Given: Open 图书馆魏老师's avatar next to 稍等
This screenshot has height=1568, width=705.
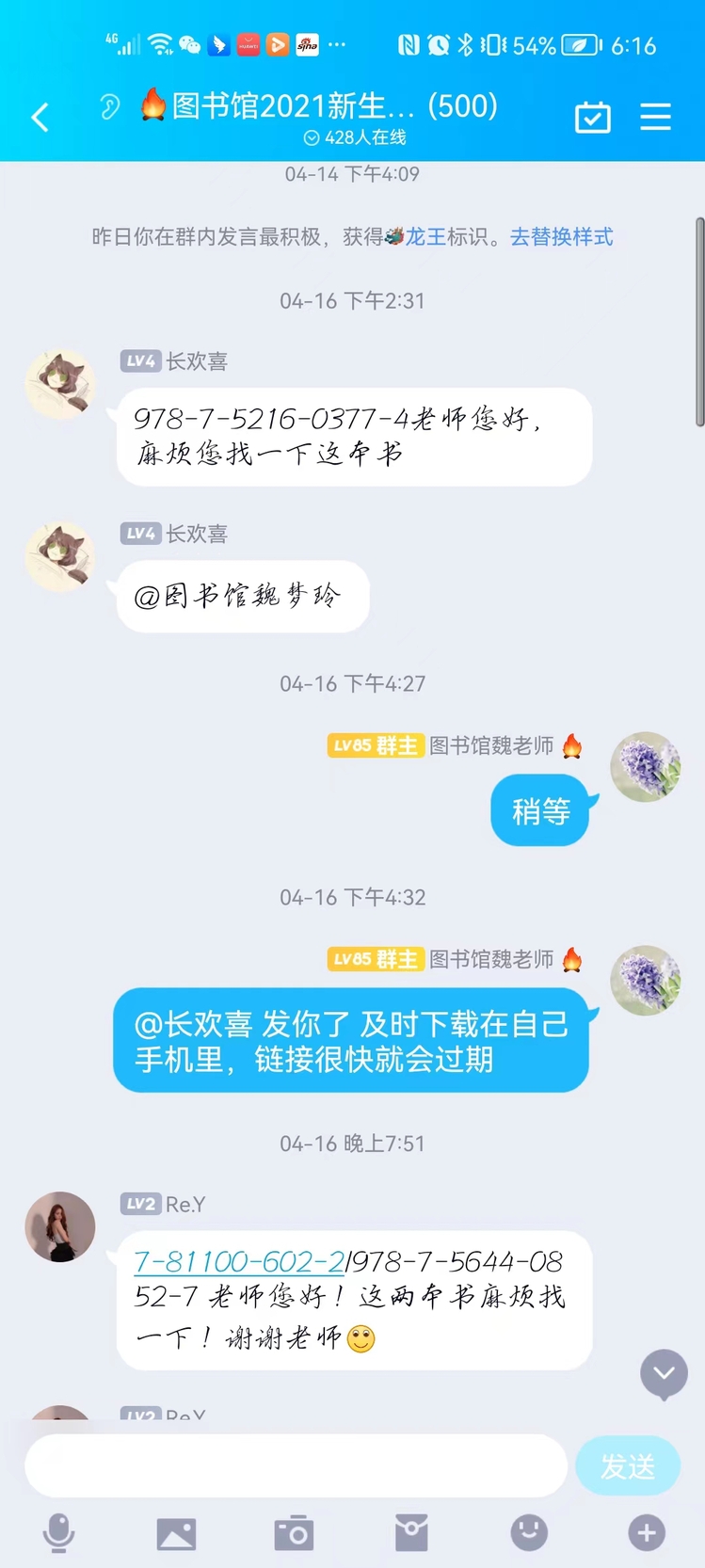Looking at the screenshot, I should tap(645, 767).
